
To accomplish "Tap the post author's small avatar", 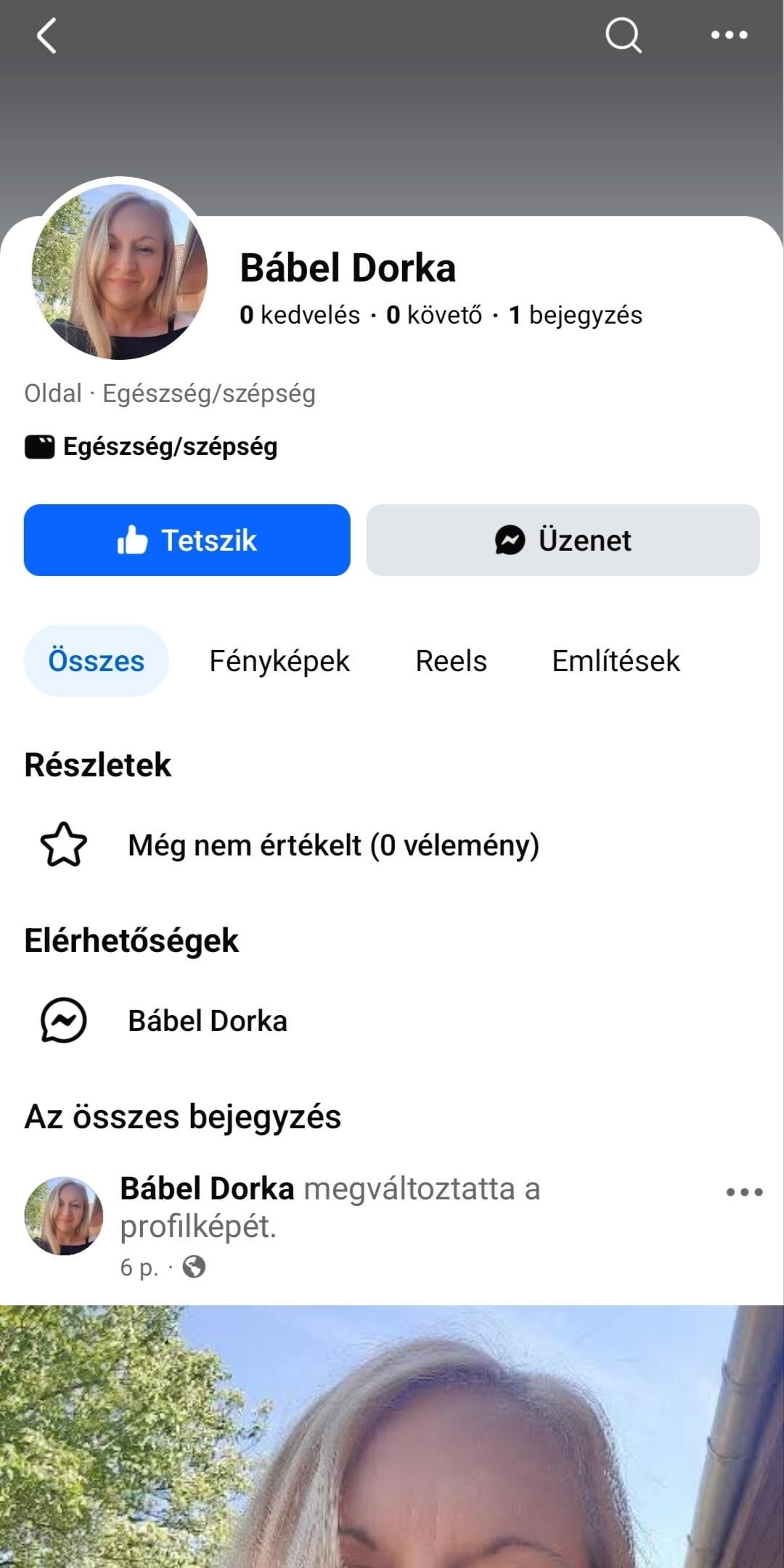I will [x=64, y=1216].
